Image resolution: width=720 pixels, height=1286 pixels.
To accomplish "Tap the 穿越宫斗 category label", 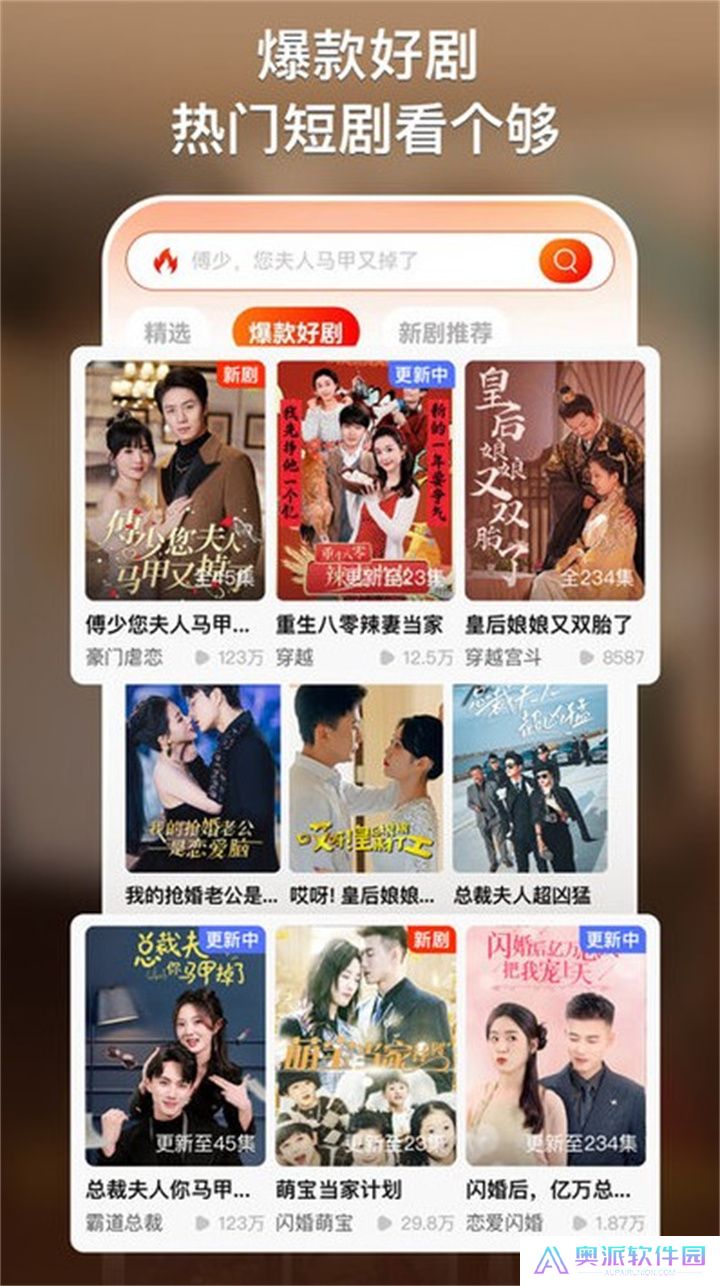I will point(501,657).
